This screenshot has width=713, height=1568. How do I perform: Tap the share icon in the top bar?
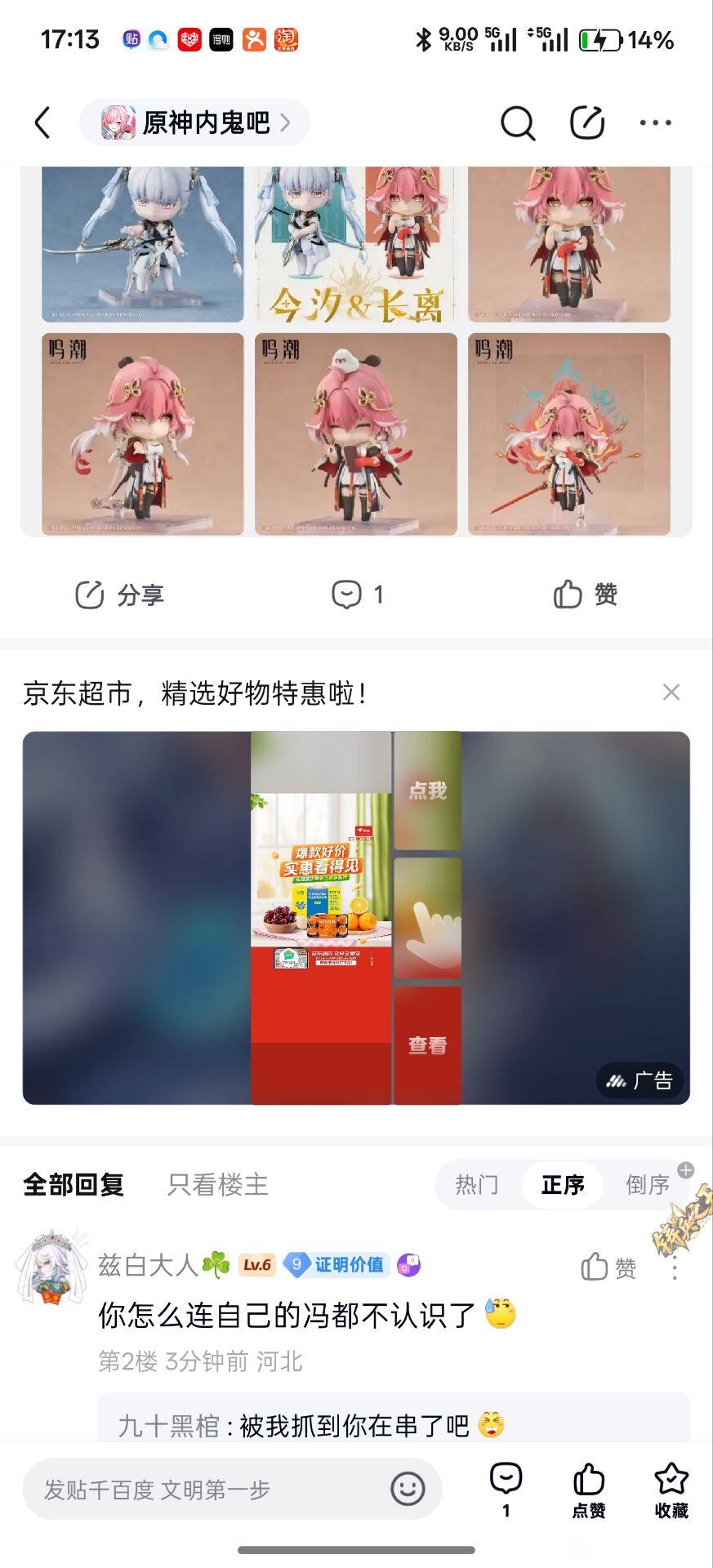(586, 123)
